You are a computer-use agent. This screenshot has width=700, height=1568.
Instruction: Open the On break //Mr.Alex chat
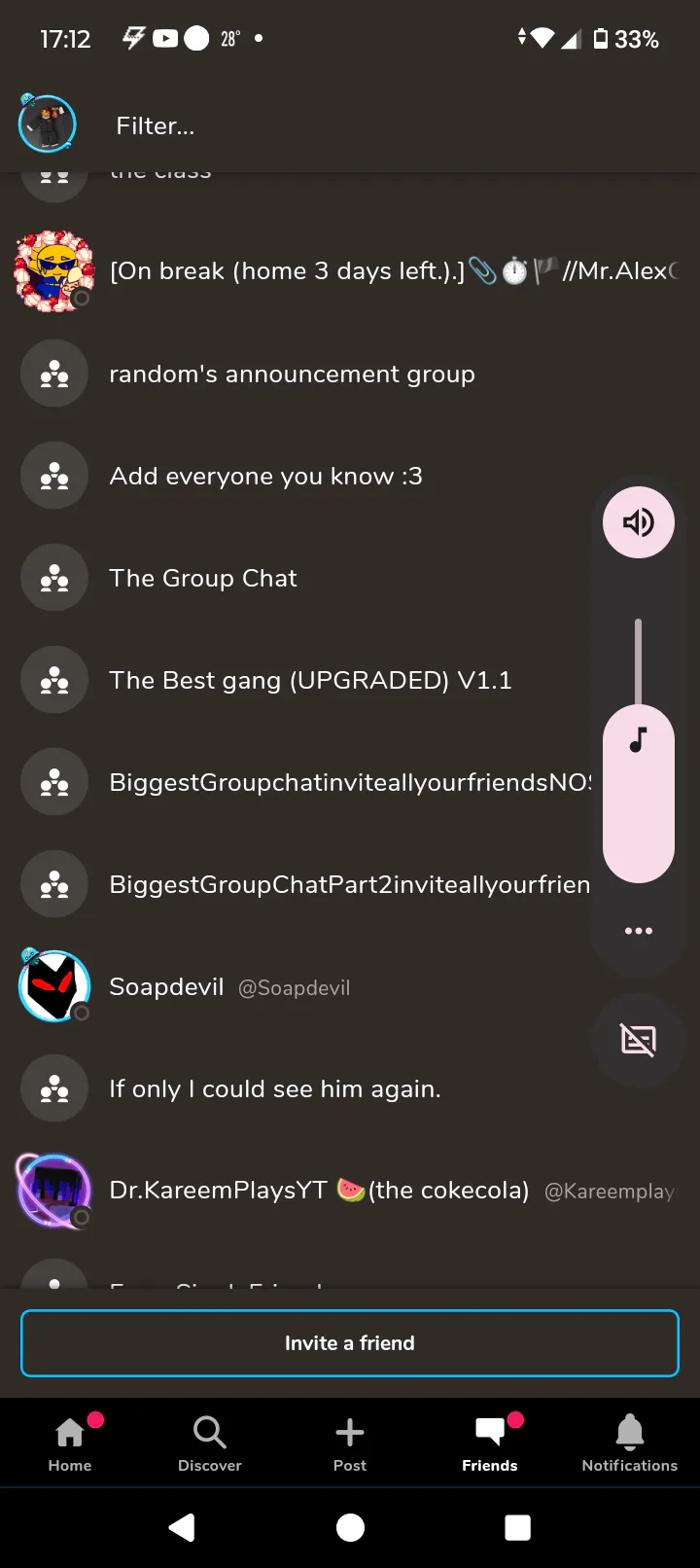coord(340,271)
